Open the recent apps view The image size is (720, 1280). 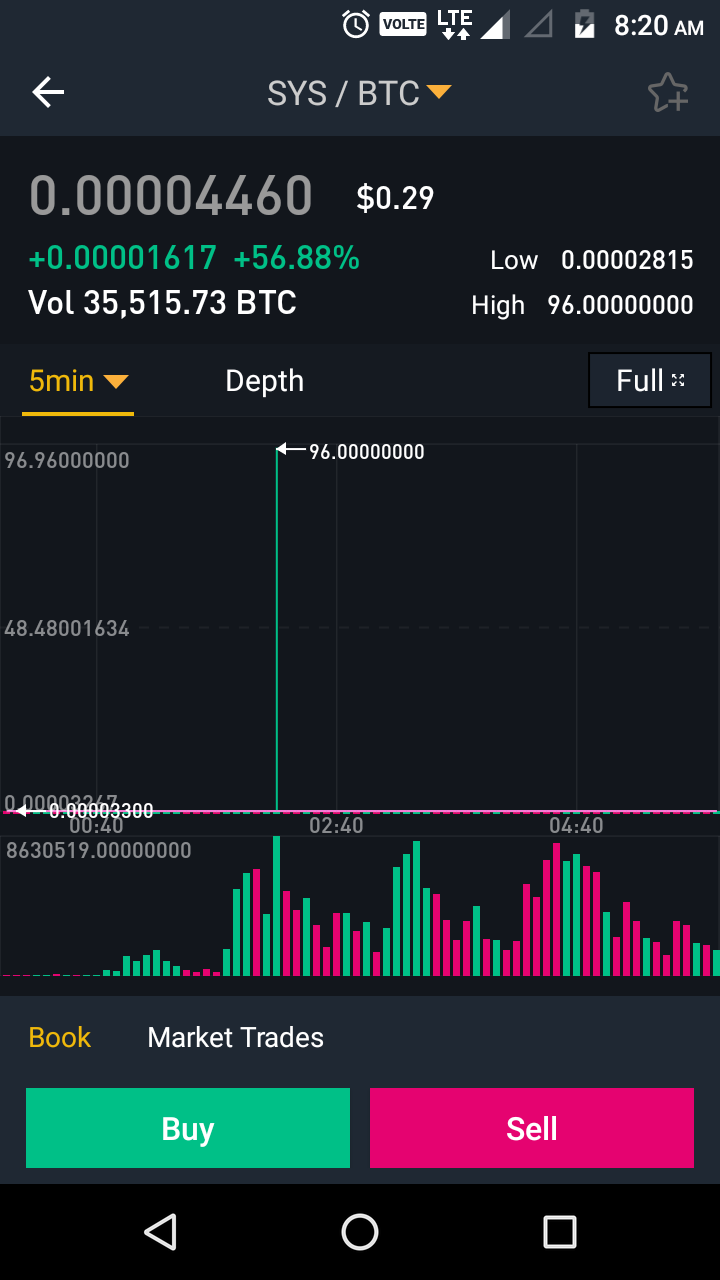coord(559,1232)
